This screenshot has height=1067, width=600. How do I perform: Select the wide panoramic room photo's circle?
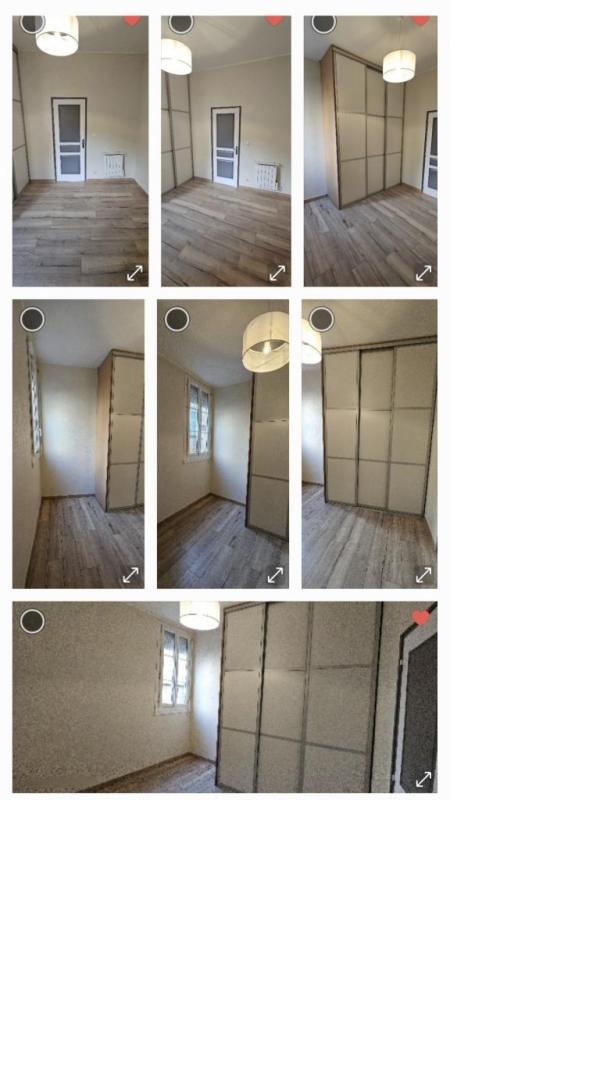click(x=32, y=621)
